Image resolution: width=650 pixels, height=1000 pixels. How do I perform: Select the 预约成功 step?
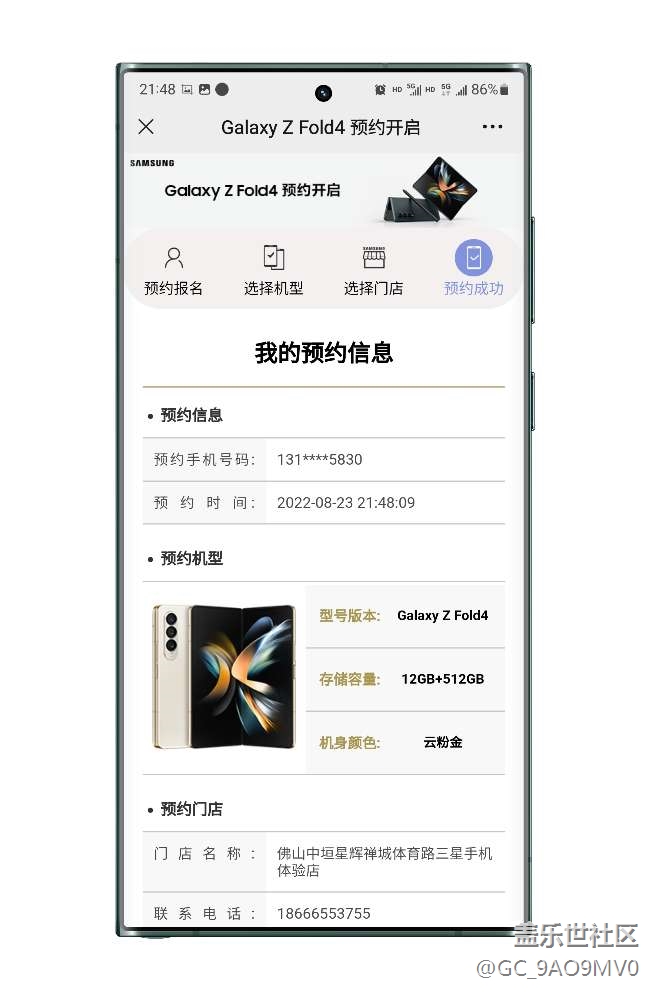tap(473, 270)
